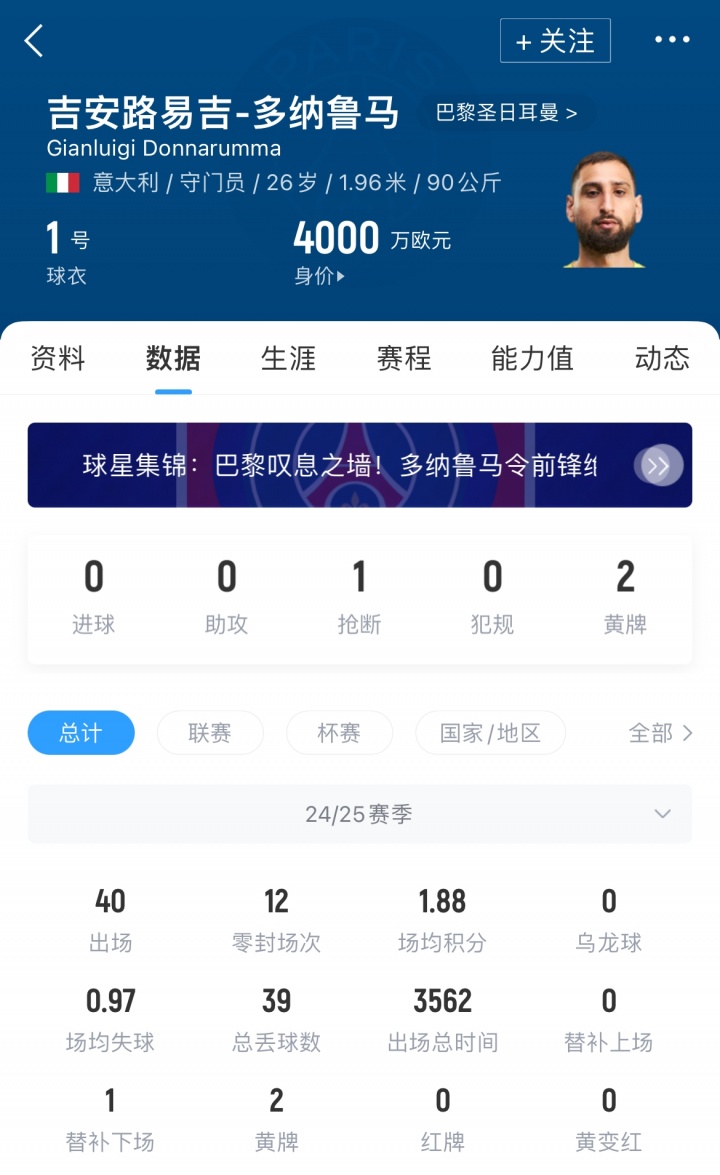The image size is (720, 1175).
Task: Switch to the 能力值 tab
Action: [532, 358]
